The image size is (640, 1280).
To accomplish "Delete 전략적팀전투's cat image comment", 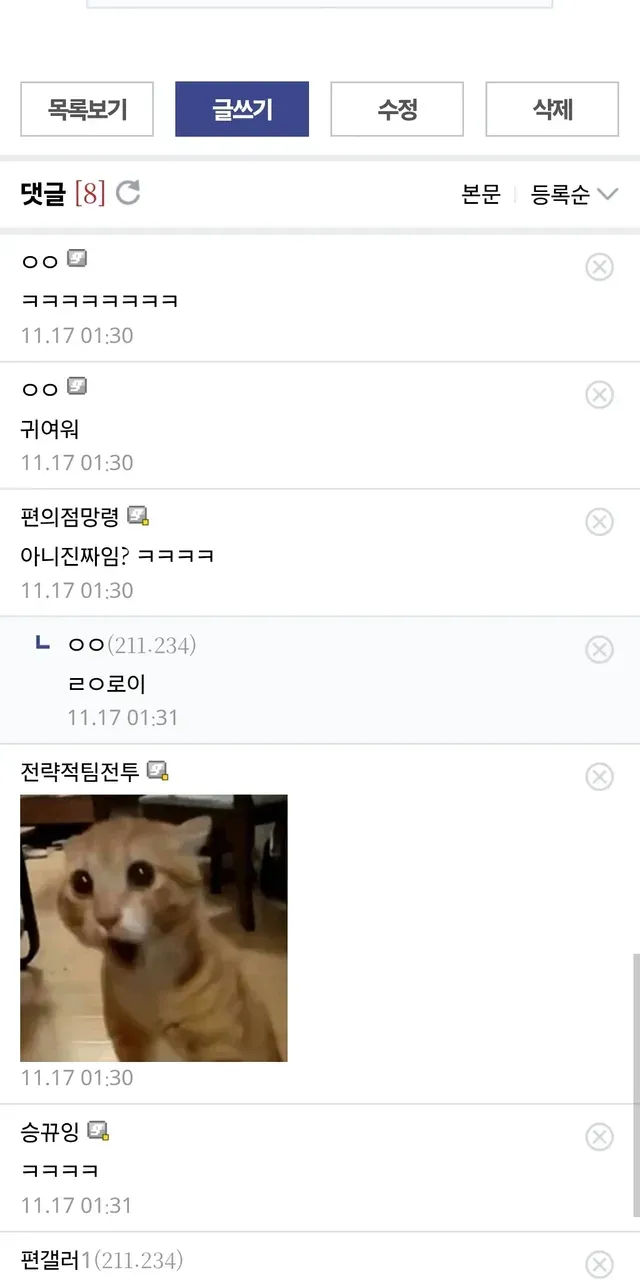I will coord(599,777).
